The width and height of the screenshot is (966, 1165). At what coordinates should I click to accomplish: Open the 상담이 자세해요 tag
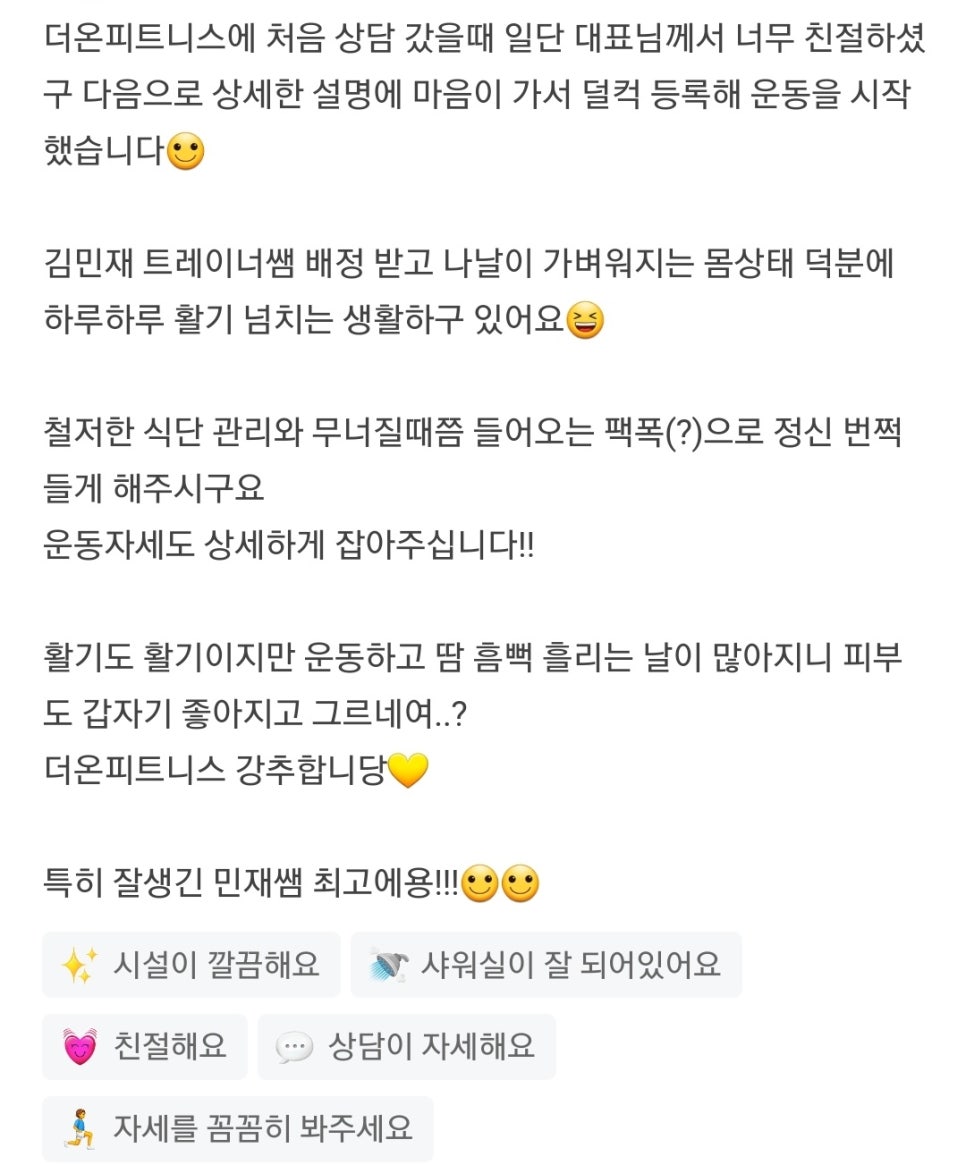click(x=406, y=1047)
